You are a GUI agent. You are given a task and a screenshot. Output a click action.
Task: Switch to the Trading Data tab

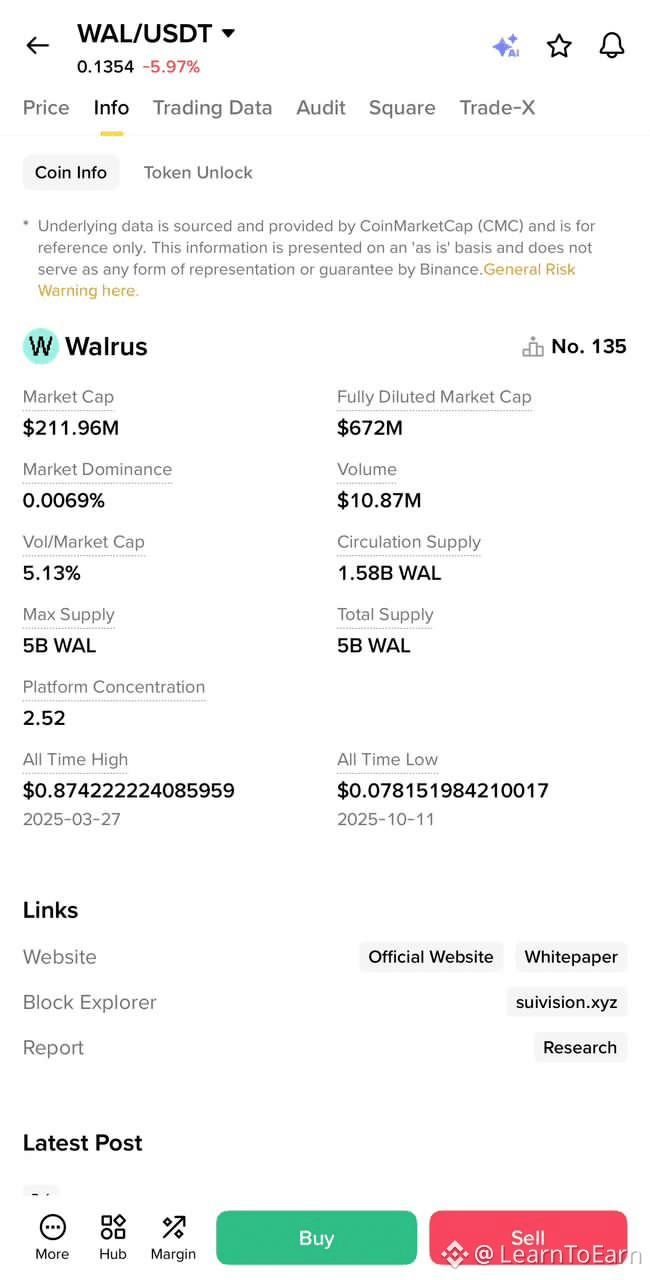click(212, 108)
